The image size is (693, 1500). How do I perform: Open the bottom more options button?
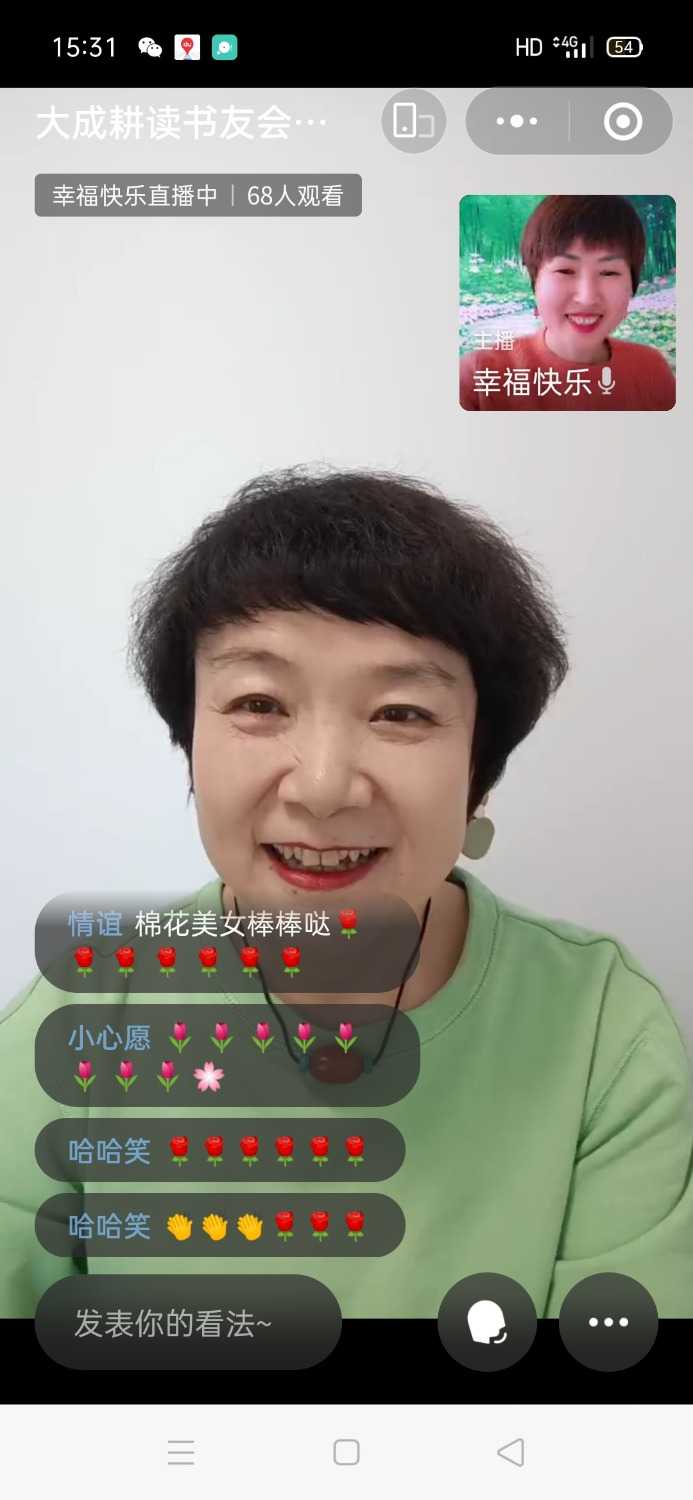tap(608, 1322)
